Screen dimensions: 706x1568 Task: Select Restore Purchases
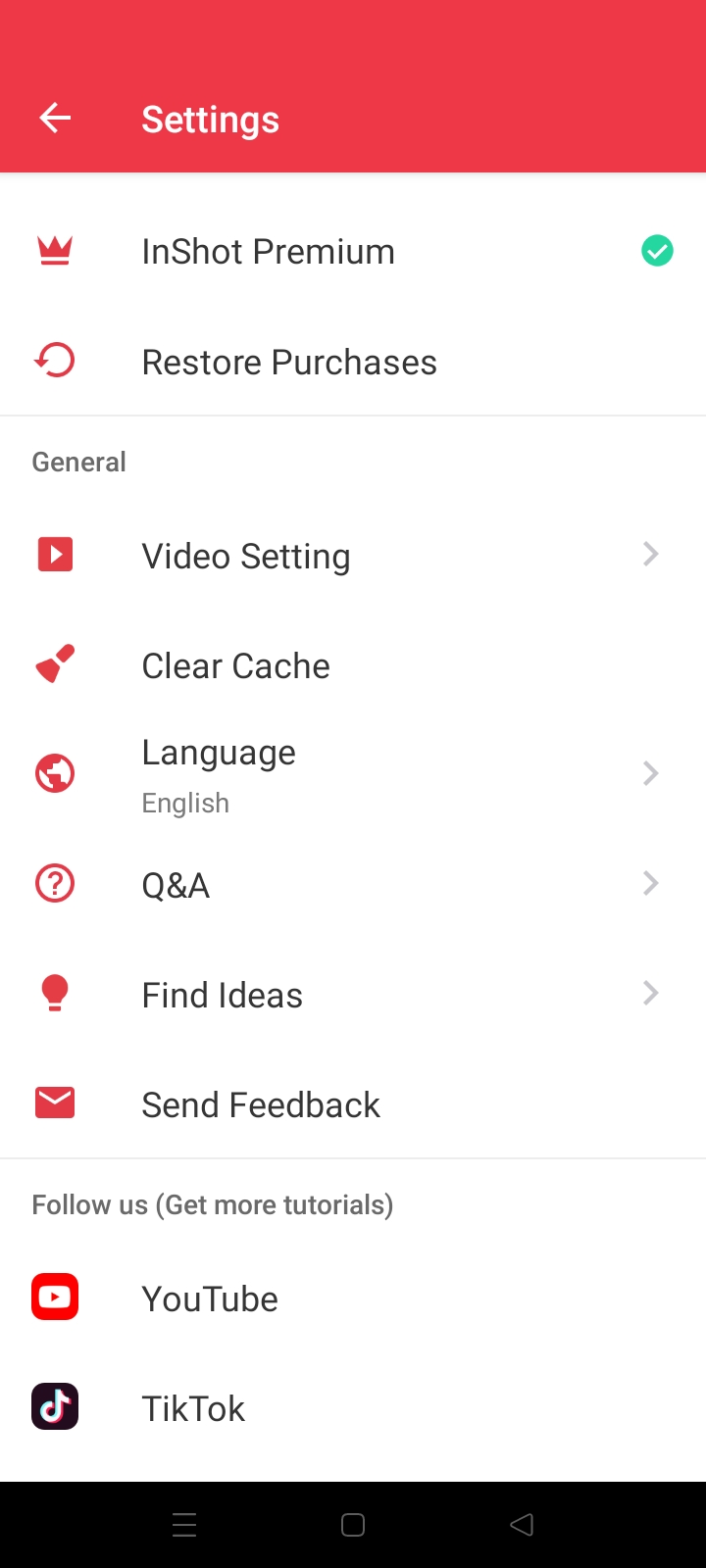pos(289,362)
